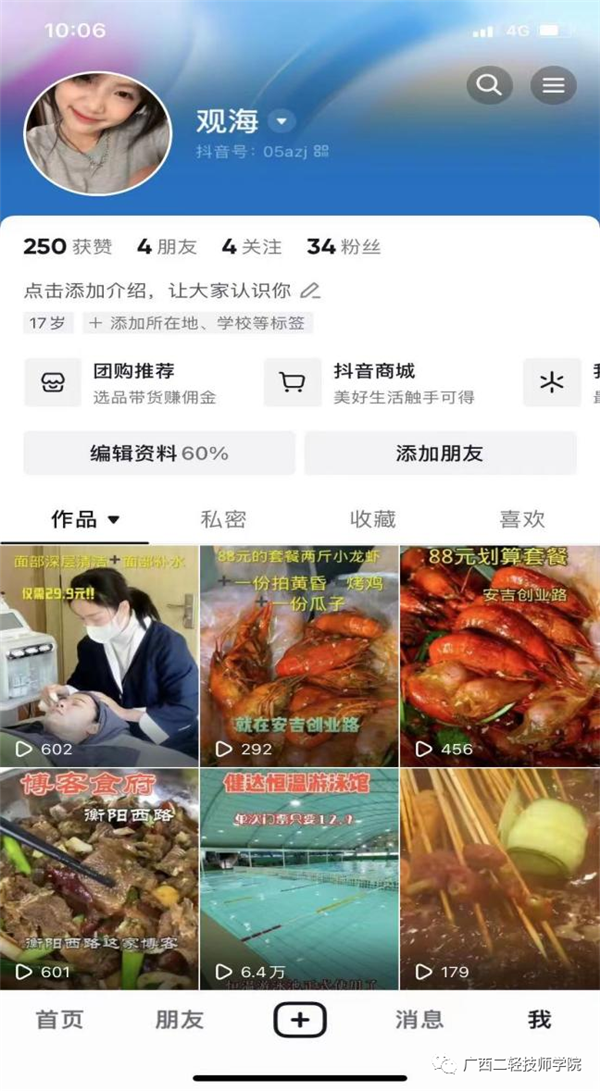Tap 编辑资料 60% button
The image size is (600, 1091).
click(159, 453)
